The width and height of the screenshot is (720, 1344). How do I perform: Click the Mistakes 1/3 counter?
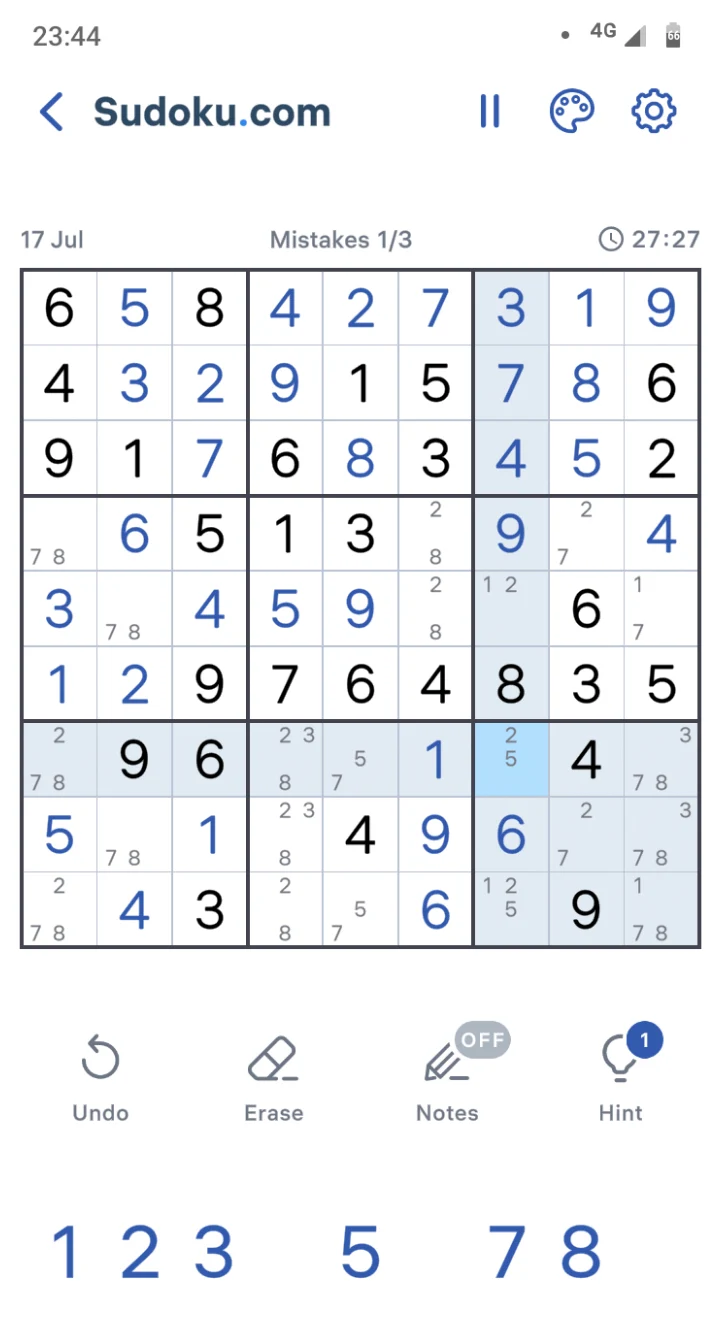pyautogui.click(x=340, y=239)
